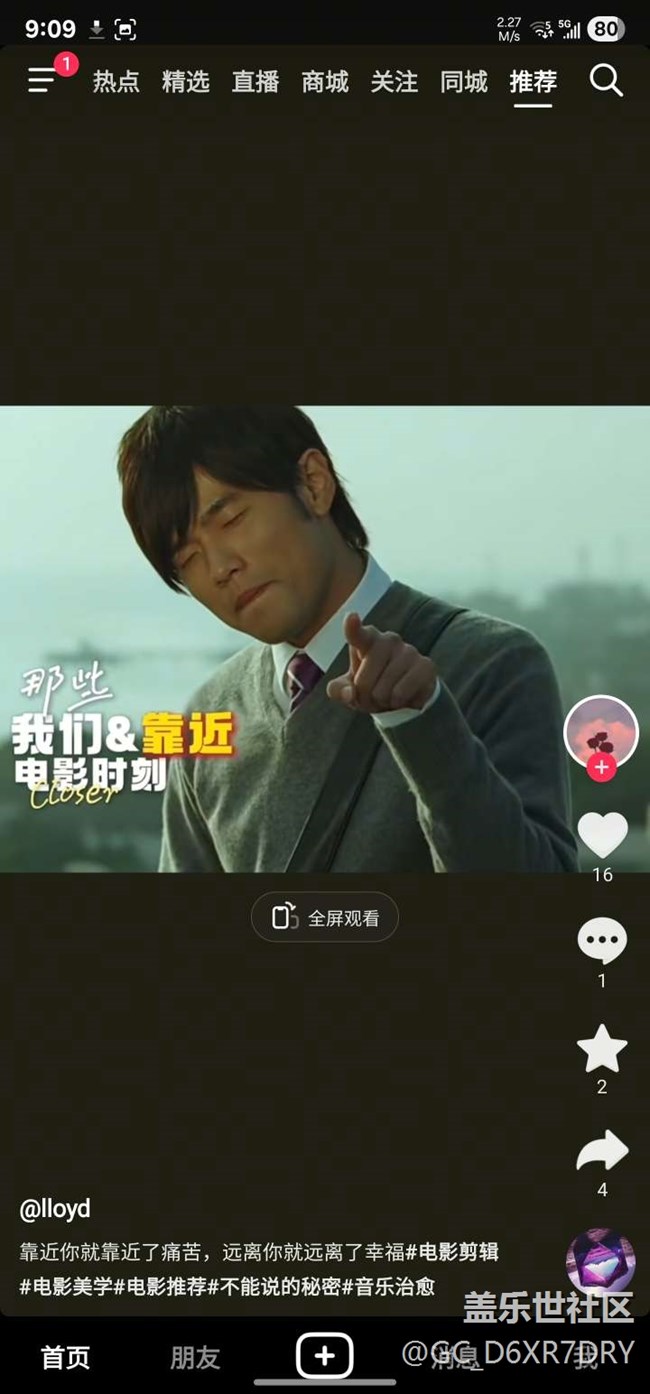
Task: Open the hamburger menu with notification badge
Action: pos(44,79)
